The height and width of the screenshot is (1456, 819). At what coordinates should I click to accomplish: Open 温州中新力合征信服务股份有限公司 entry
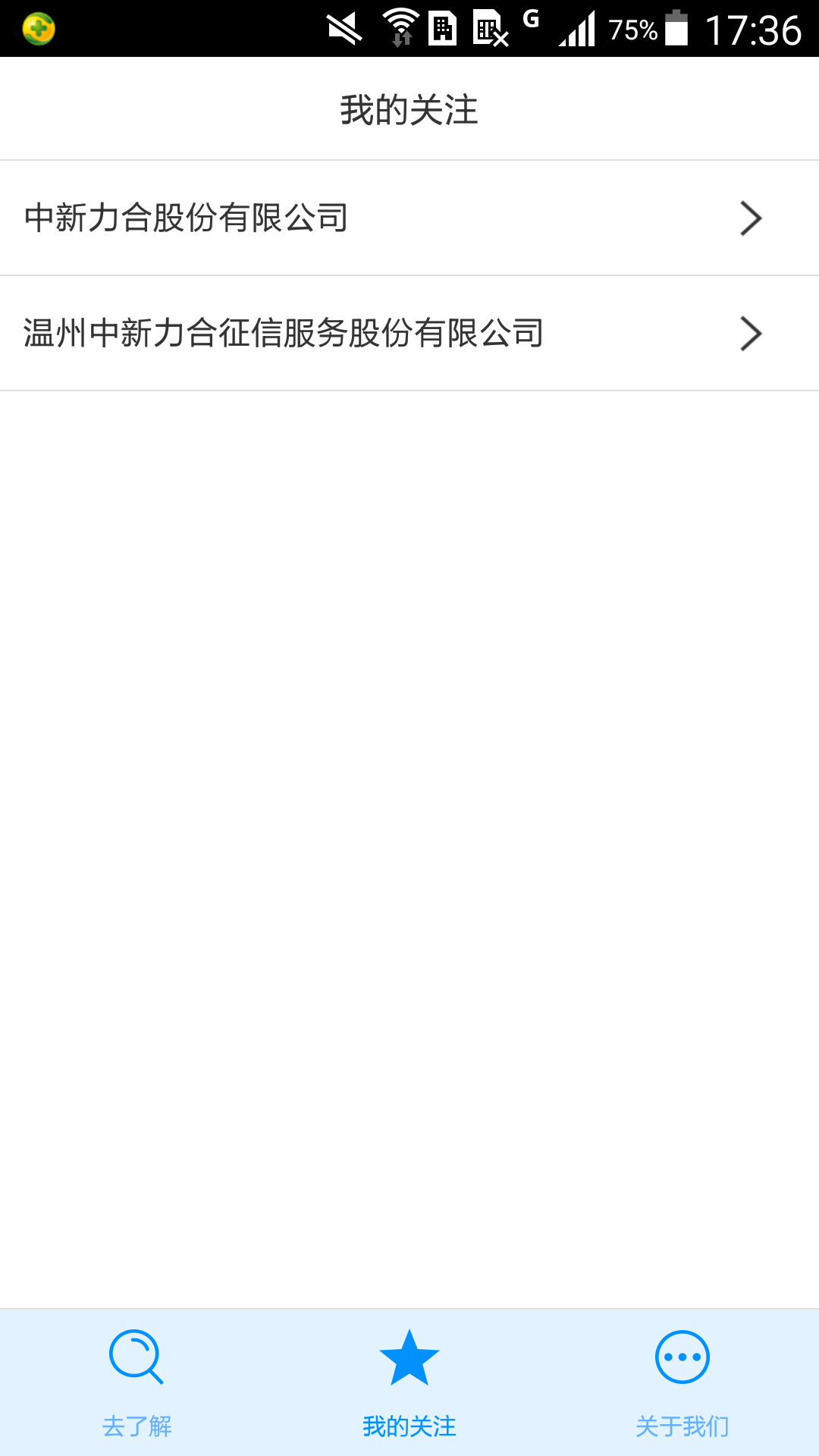pyautogui.click(x=409, y=334)
